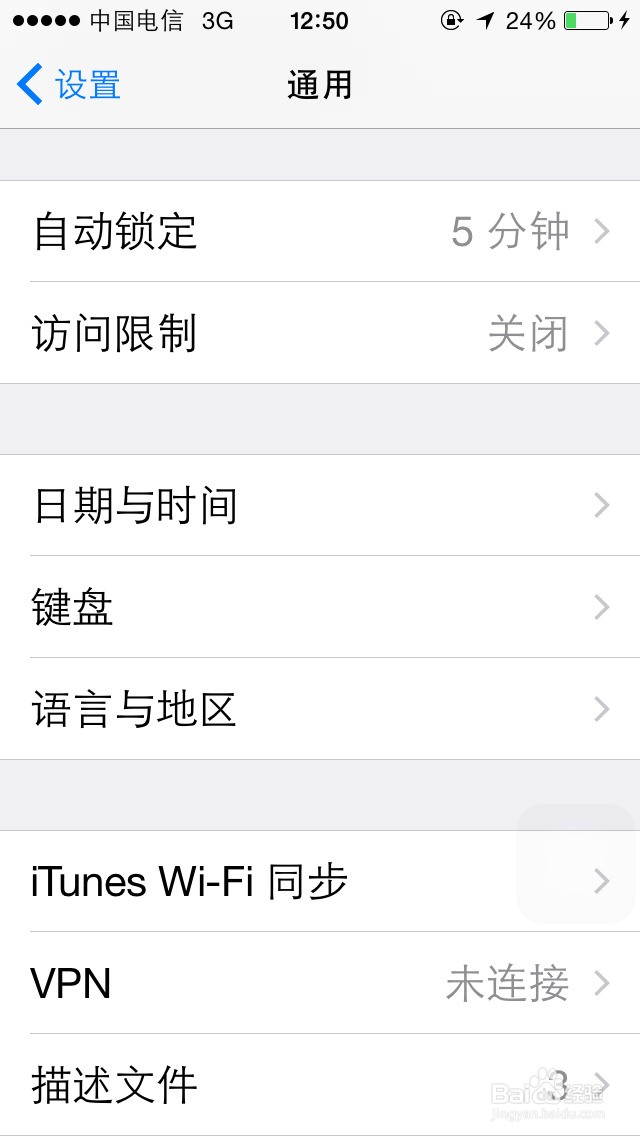Go back to 设置
The width and height of the screenshot is (640, 1136).
tap(68, 85)
